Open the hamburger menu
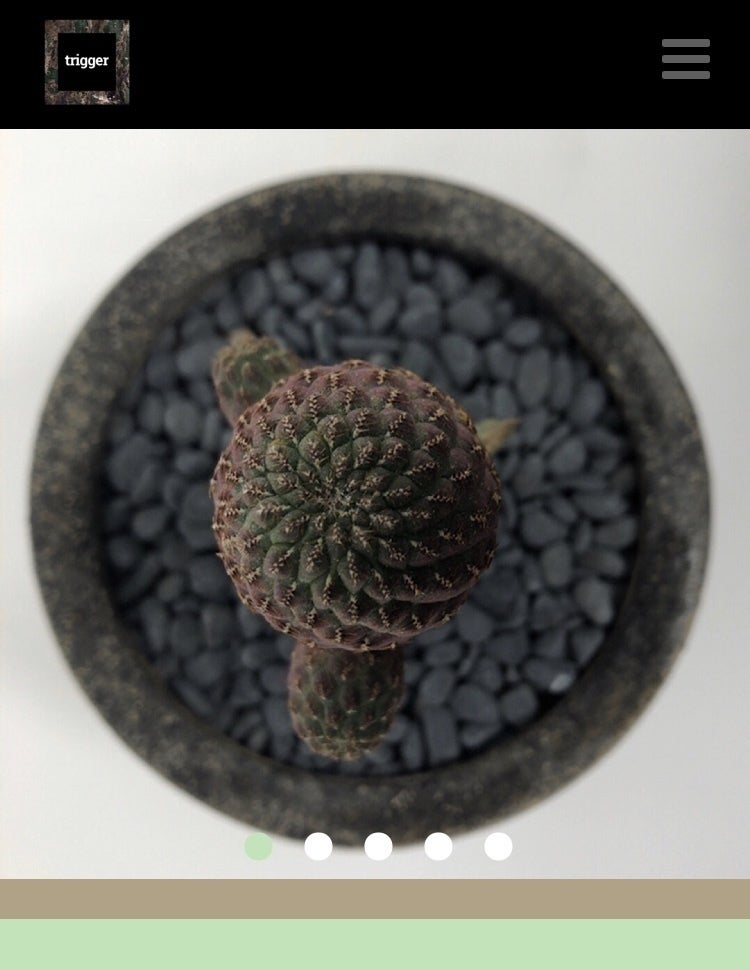This screenshot has height=970, width=750. coord(686,59)
